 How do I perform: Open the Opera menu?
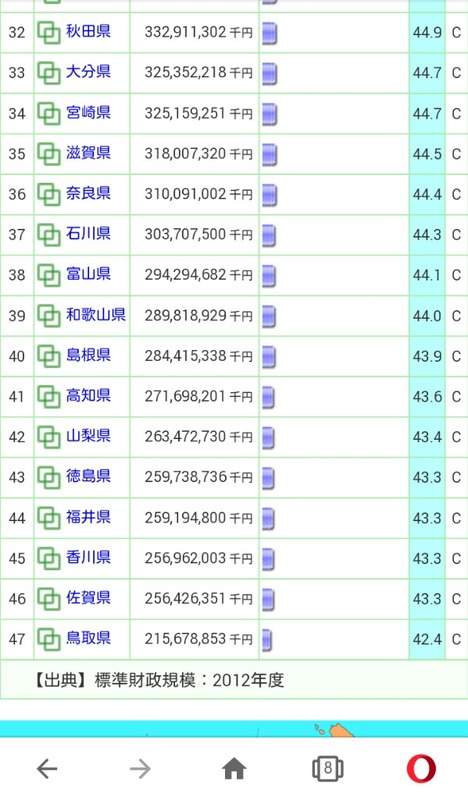point(421,768)
